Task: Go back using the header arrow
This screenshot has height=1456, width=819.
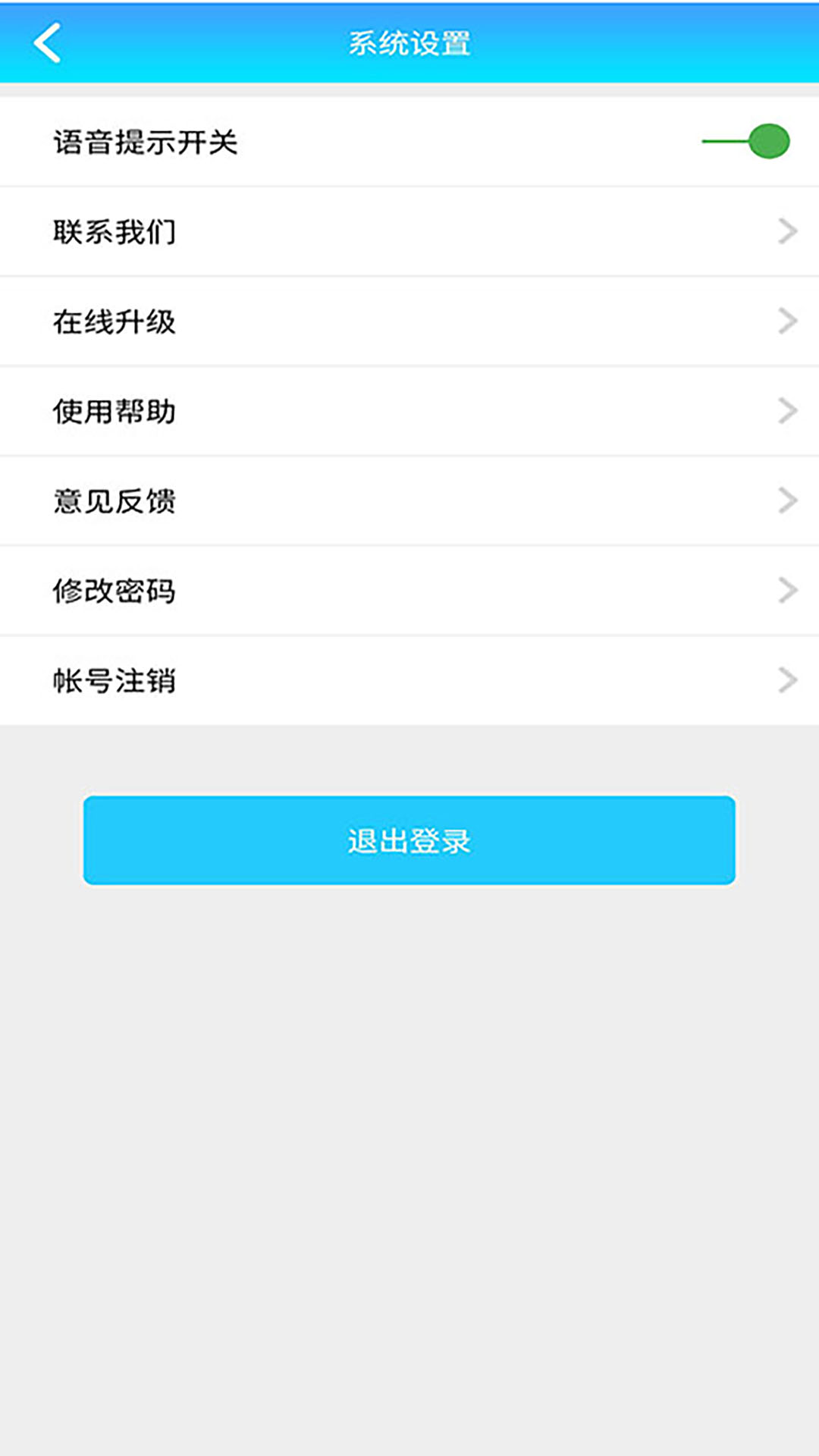Action: click(x=47, y=42)
